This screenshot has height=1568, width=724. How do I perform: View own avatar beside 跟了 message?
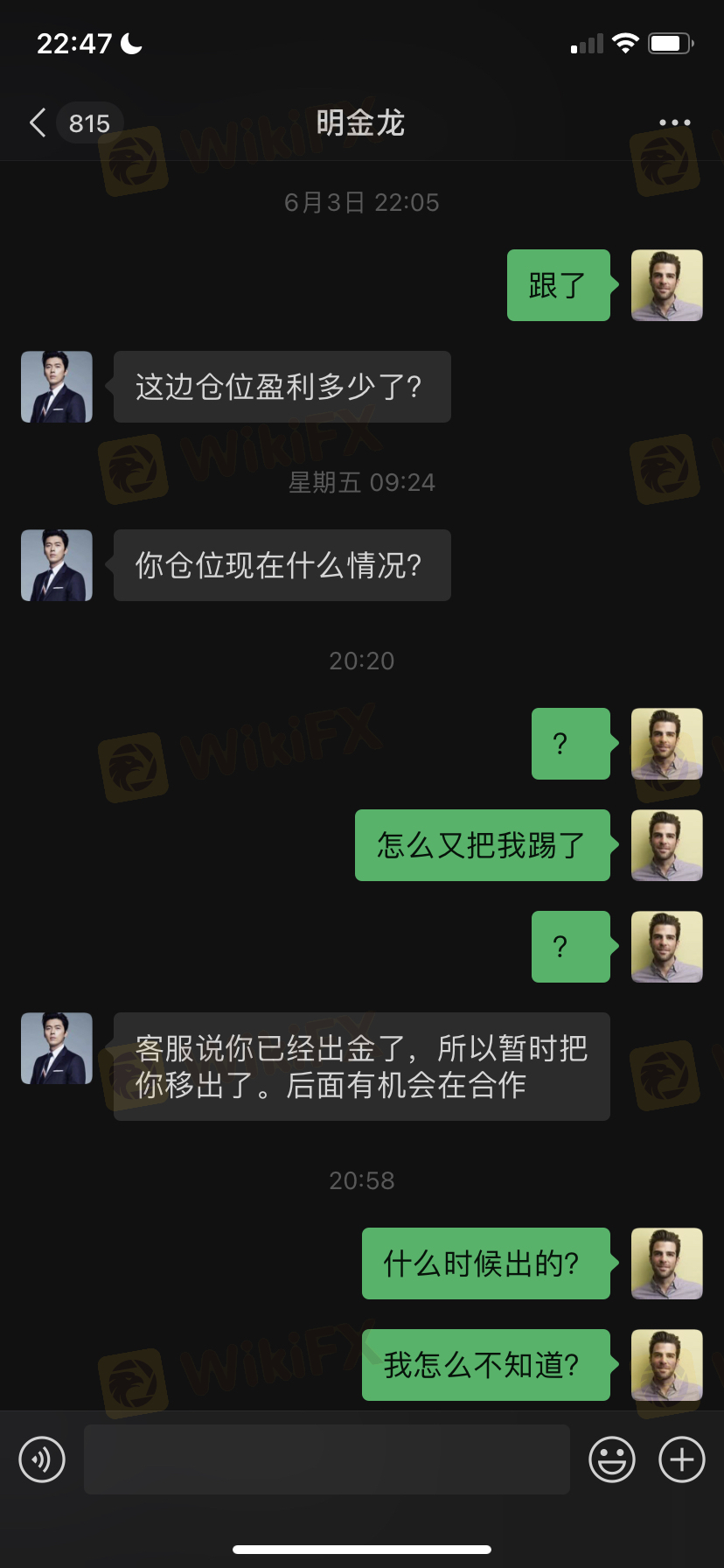666,285
